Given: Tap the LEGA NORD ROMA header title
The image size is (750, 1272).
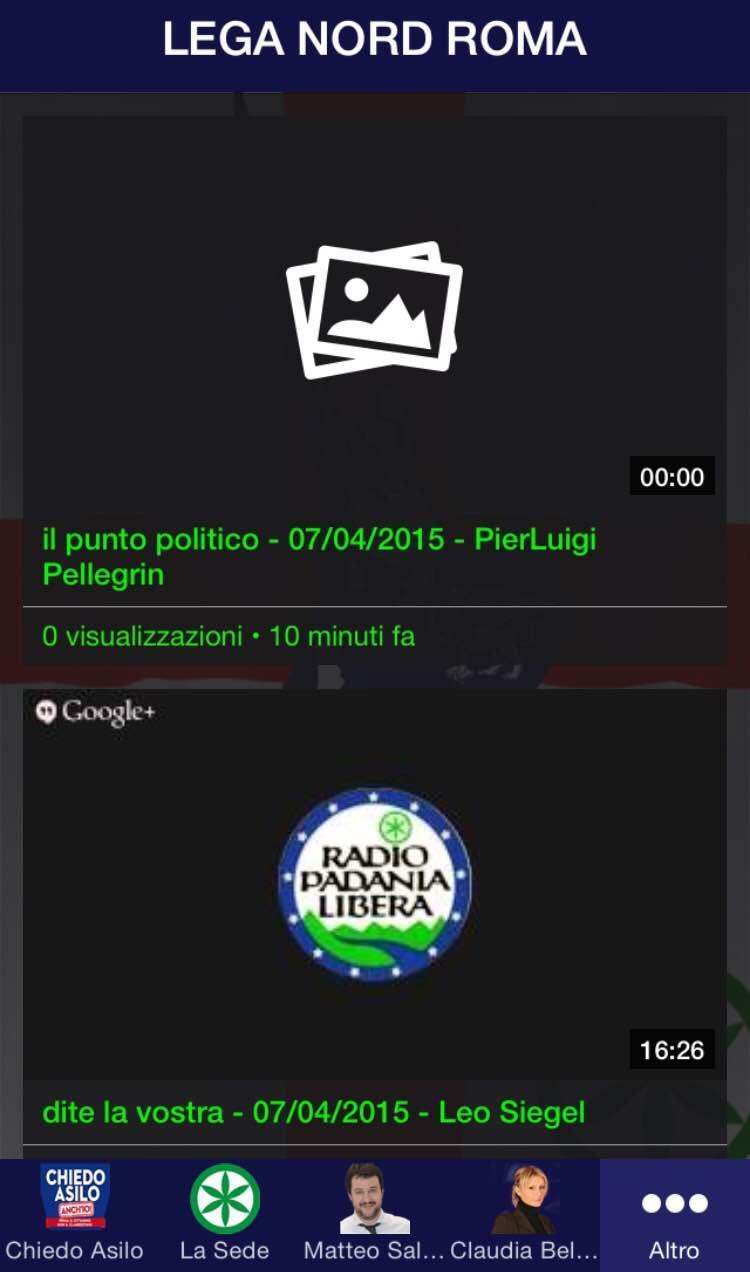Looking at the screenshot, I should point(375,40).
